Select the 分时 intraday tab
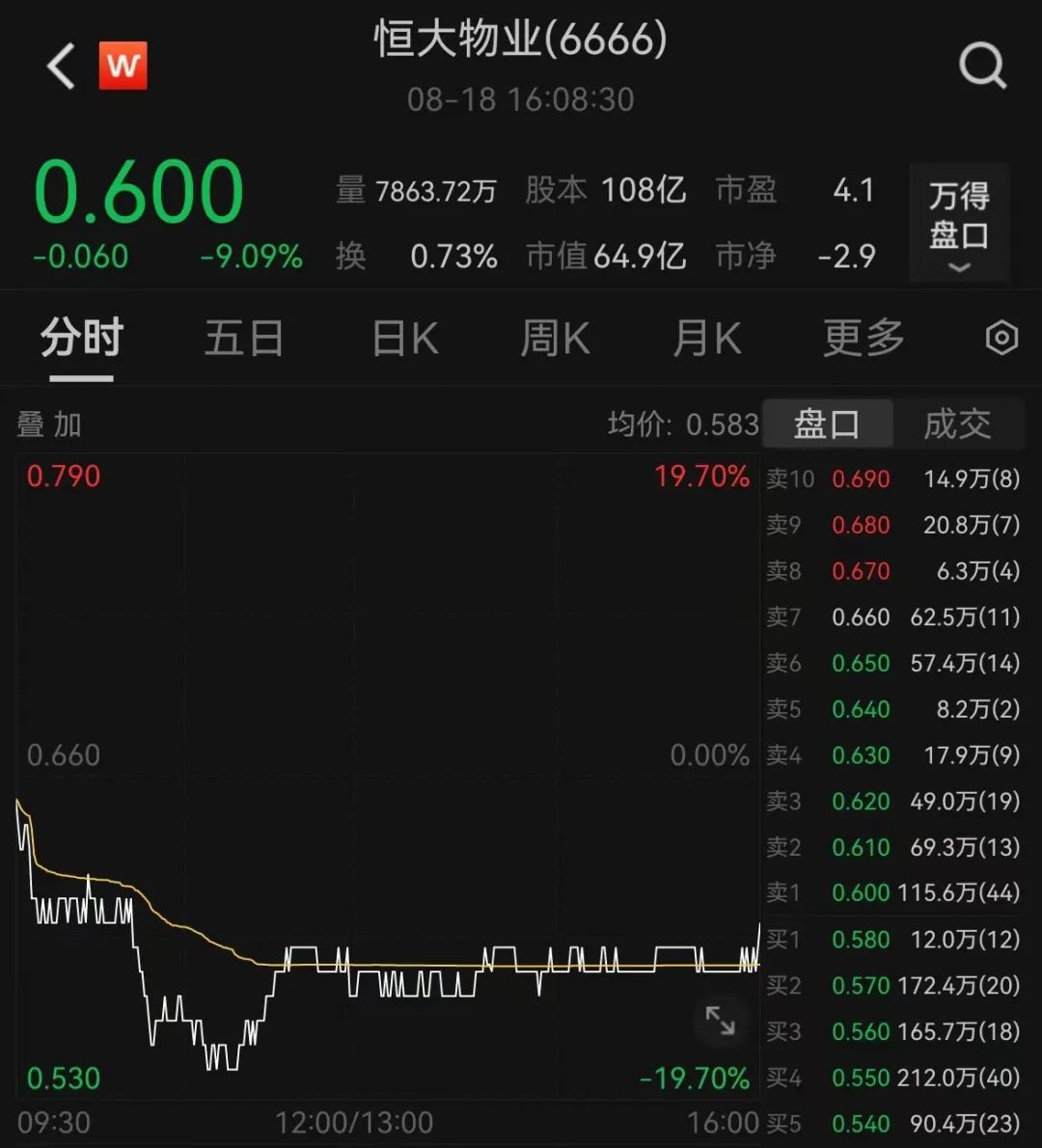 pos(81,339)
